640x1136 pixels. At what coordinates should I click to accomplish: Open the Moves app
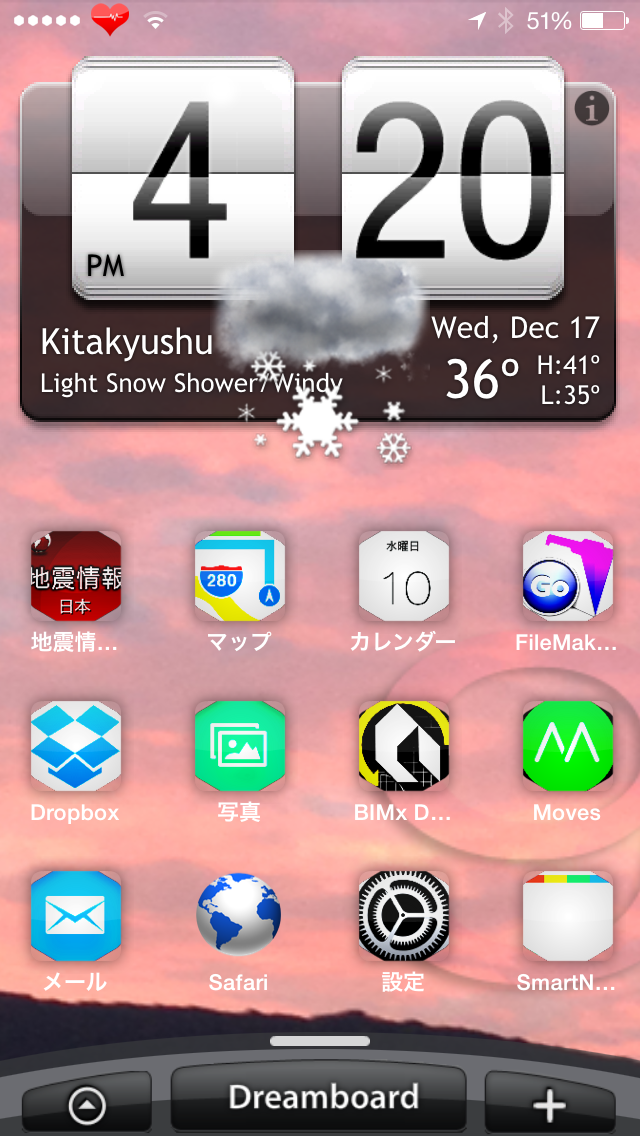click(568, 746)
